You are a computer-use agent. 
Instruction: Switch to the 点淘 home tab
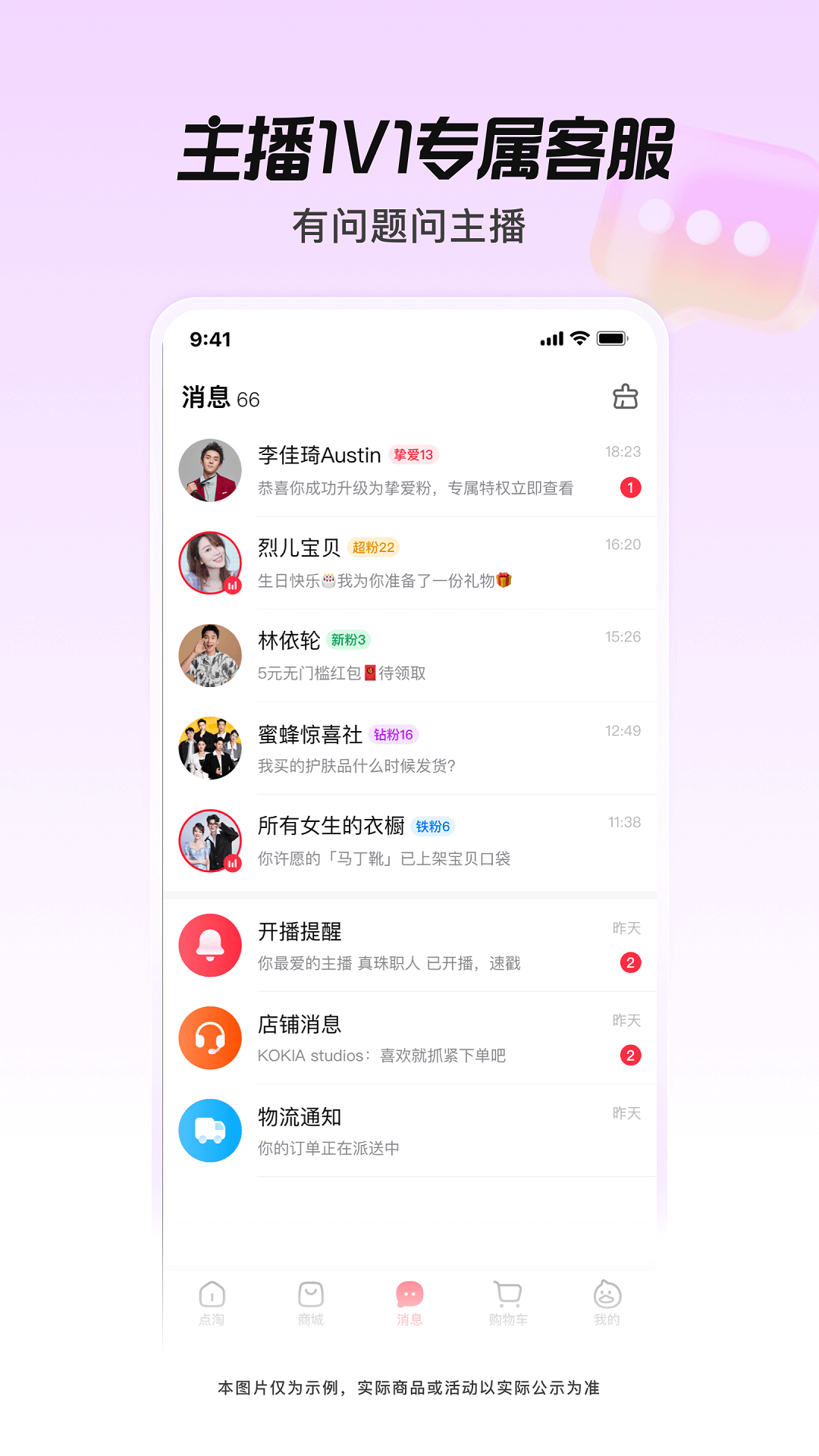tap(212, 1301)
